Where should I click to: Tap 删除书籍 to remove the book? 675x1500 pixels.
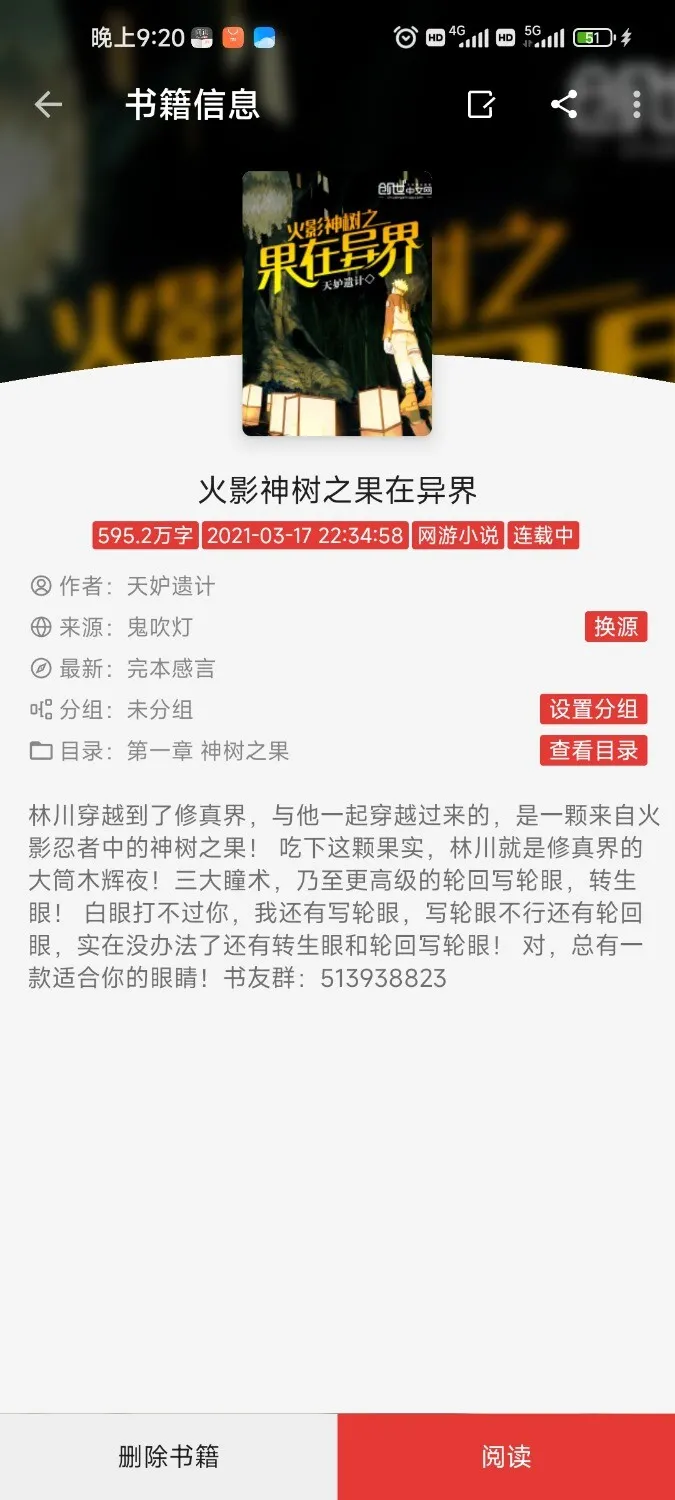point(168,1456)
